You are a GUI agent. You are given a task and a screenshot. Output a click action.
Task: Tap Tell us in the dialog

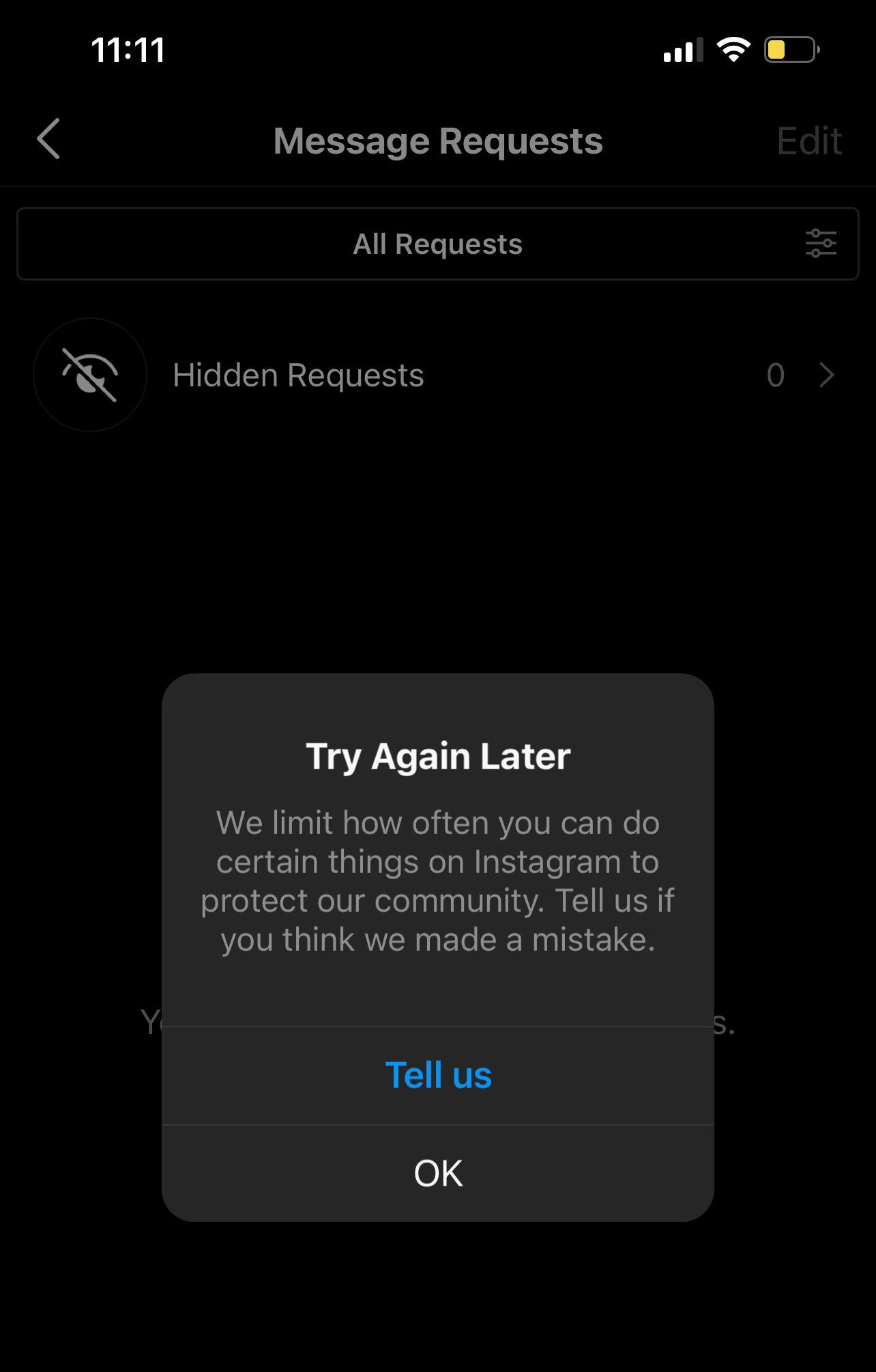coord(437,1073)
